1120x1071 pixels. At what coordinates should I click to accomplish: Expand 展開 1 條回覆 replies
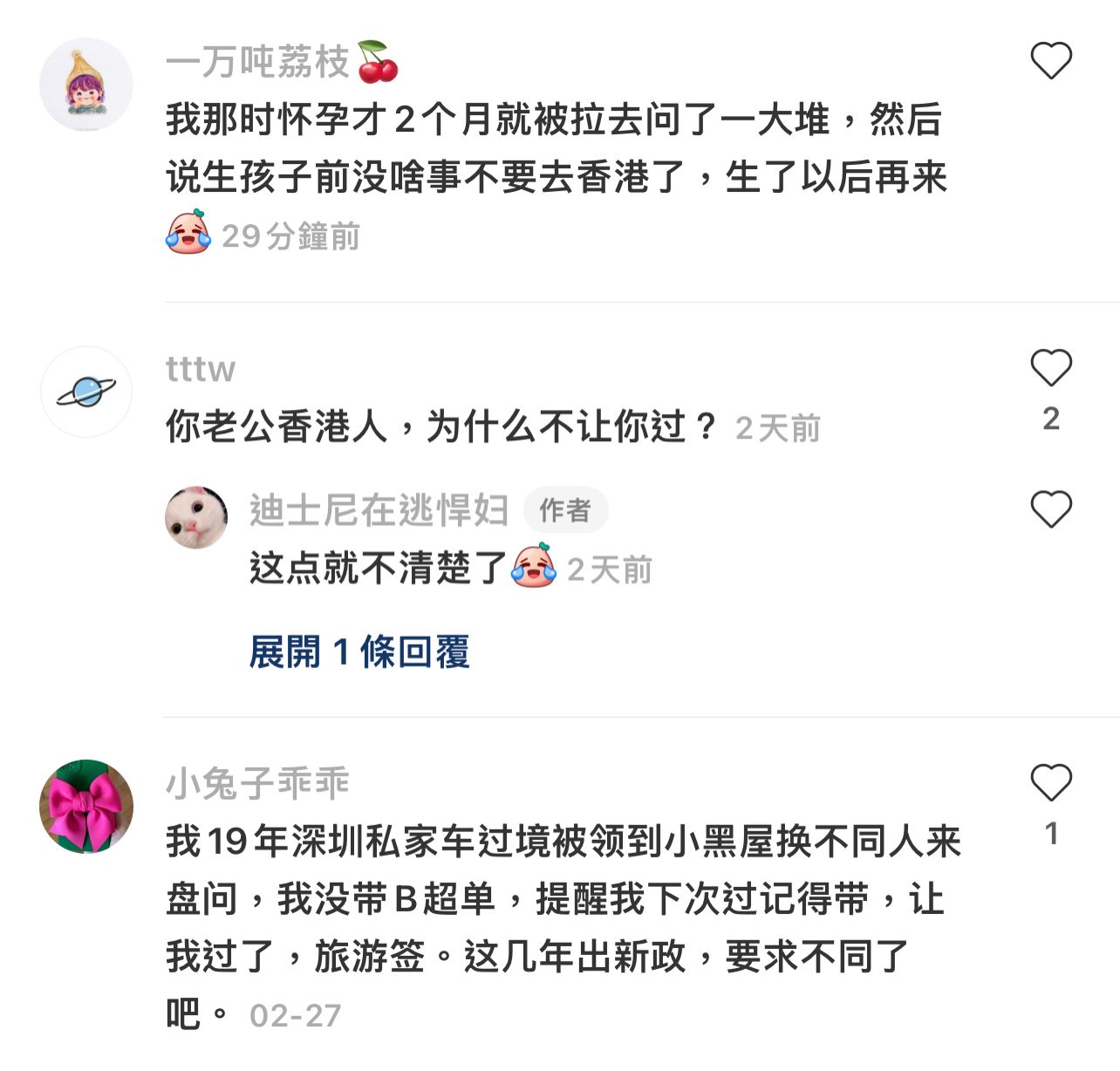(x=359, y=651)
